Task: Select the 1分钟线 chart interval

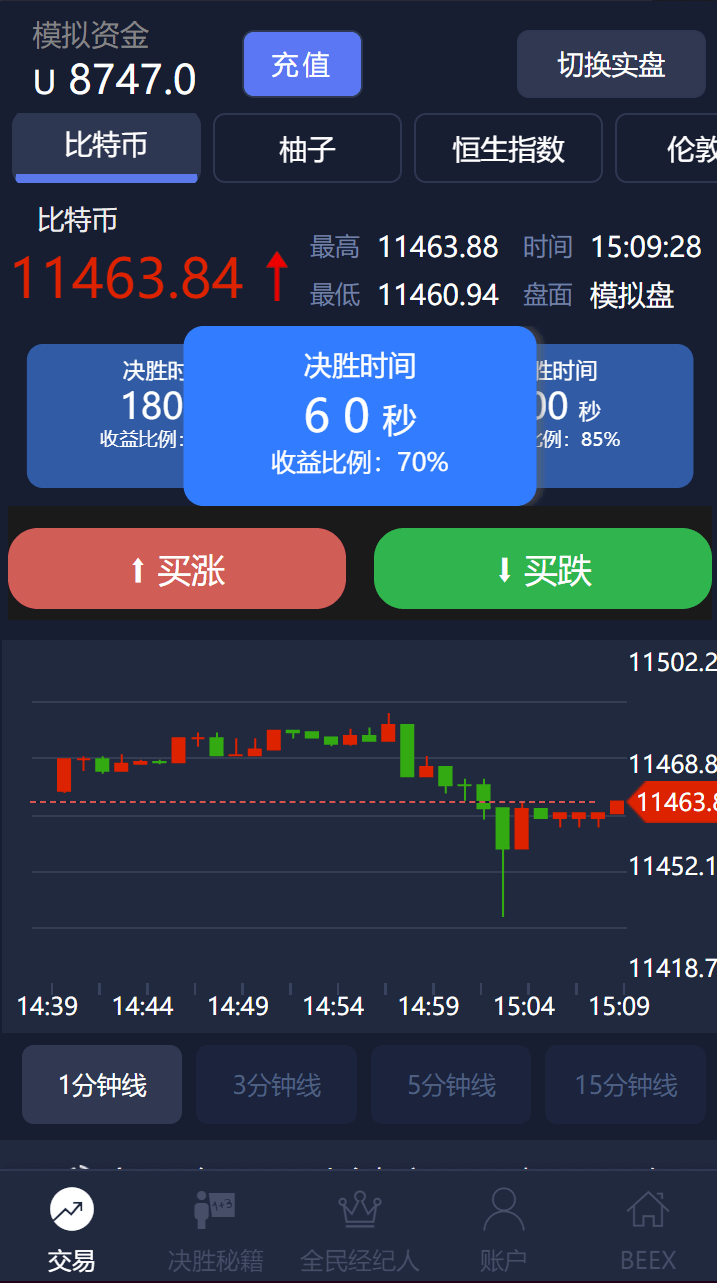Action: [x=102, y=1085]
